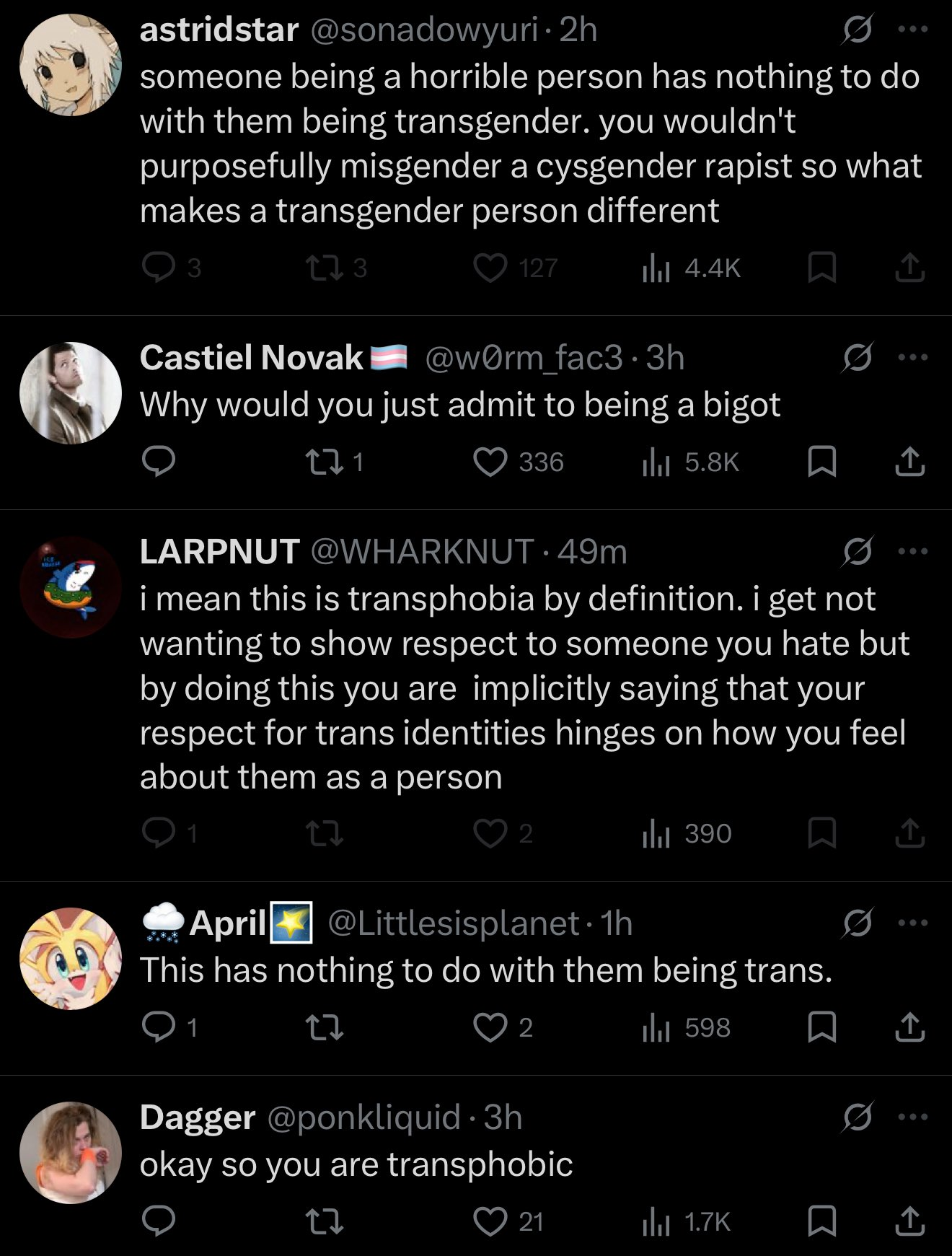Viewport: 952px width, 1256px height.
Task: Share Castiel Novak's tweet
Action: coord(909,462)
